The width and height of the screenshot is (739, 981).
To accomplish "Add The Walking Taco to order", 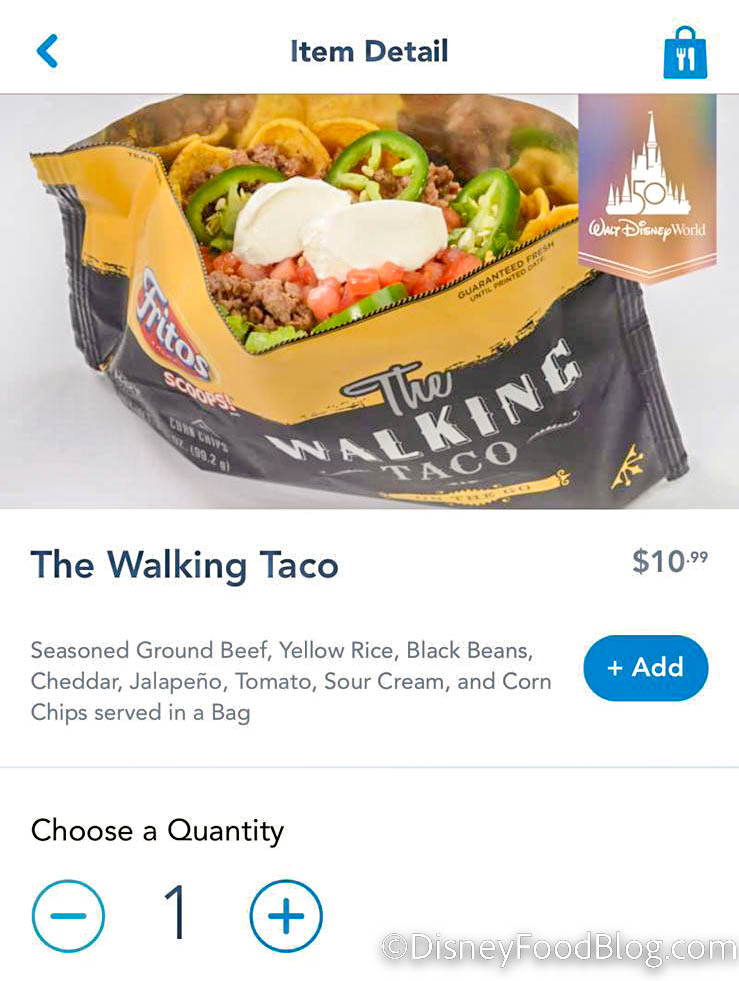I will (x=645, y=667).
